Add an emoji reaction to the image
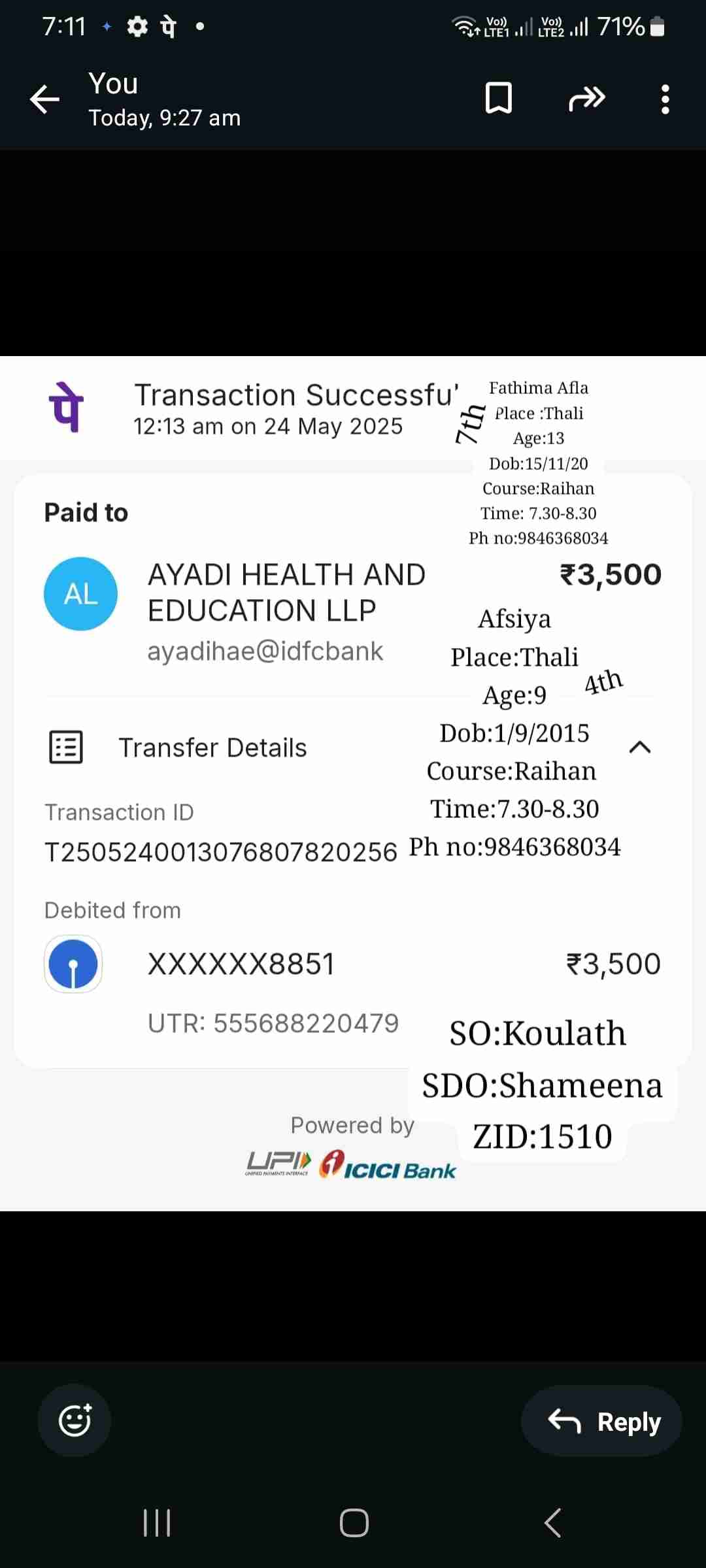The height and width of the screenshot is (1568, 706). (75, 1420)
